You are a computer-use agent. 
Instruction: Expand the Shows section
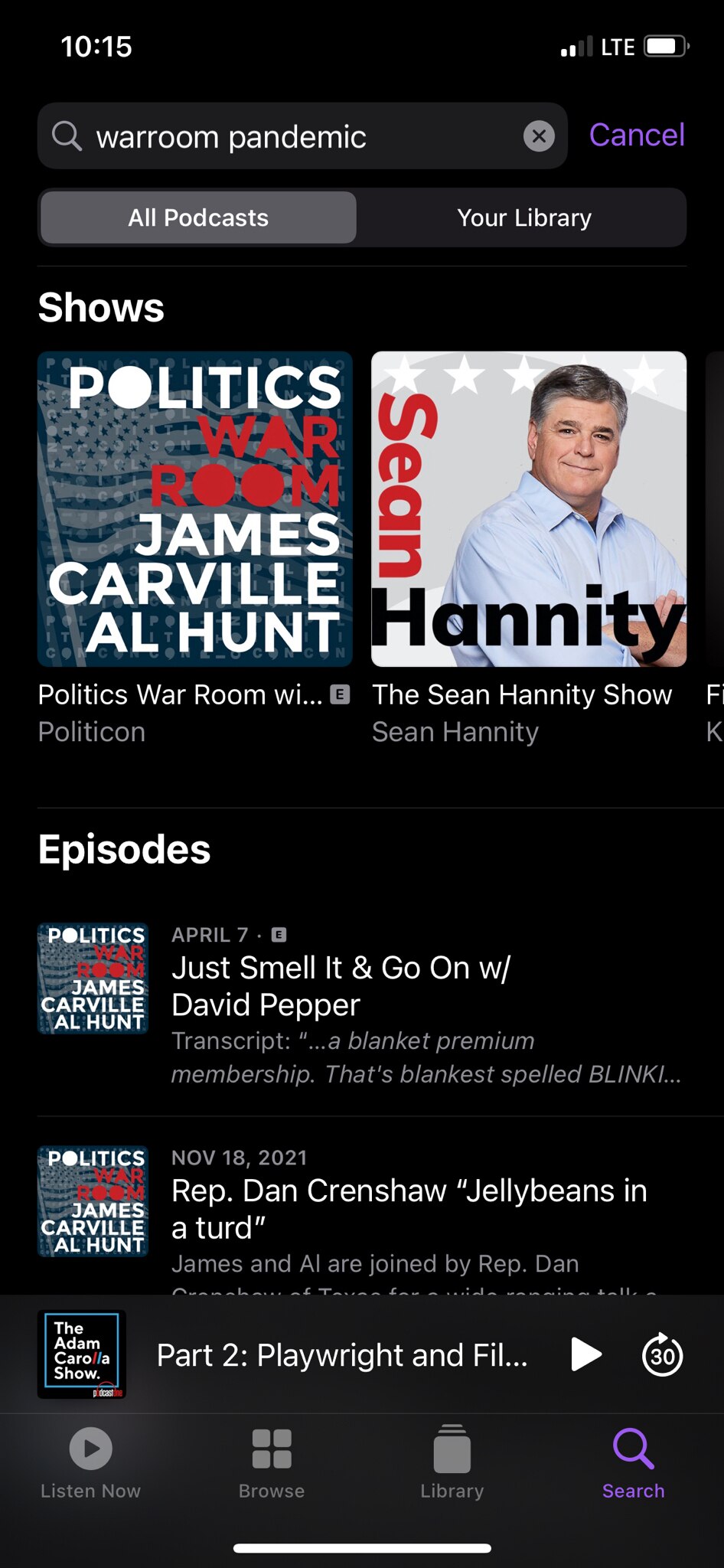point(100,307)
